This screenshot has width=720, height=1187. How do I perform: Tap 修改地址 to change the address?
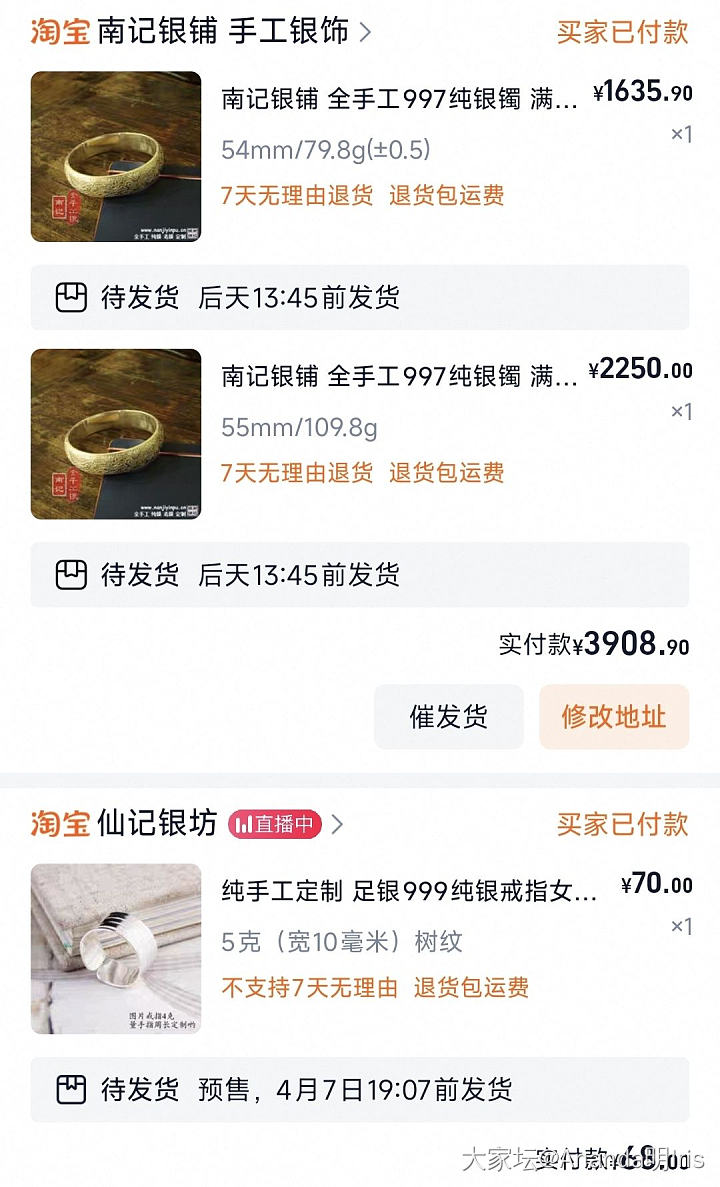(x=613, y=717)
